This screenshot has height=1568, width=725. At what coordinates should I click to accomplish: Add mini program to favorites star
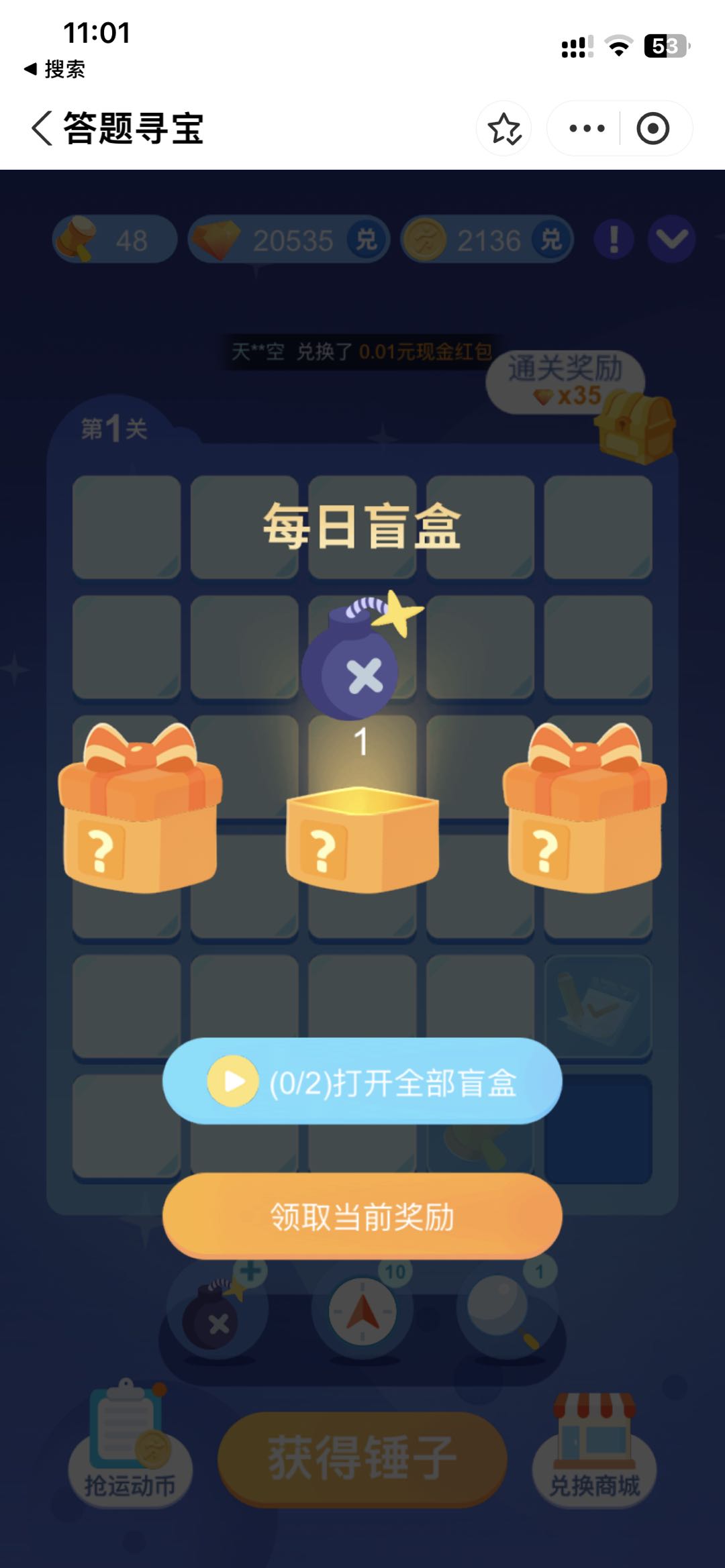(503, 128)
